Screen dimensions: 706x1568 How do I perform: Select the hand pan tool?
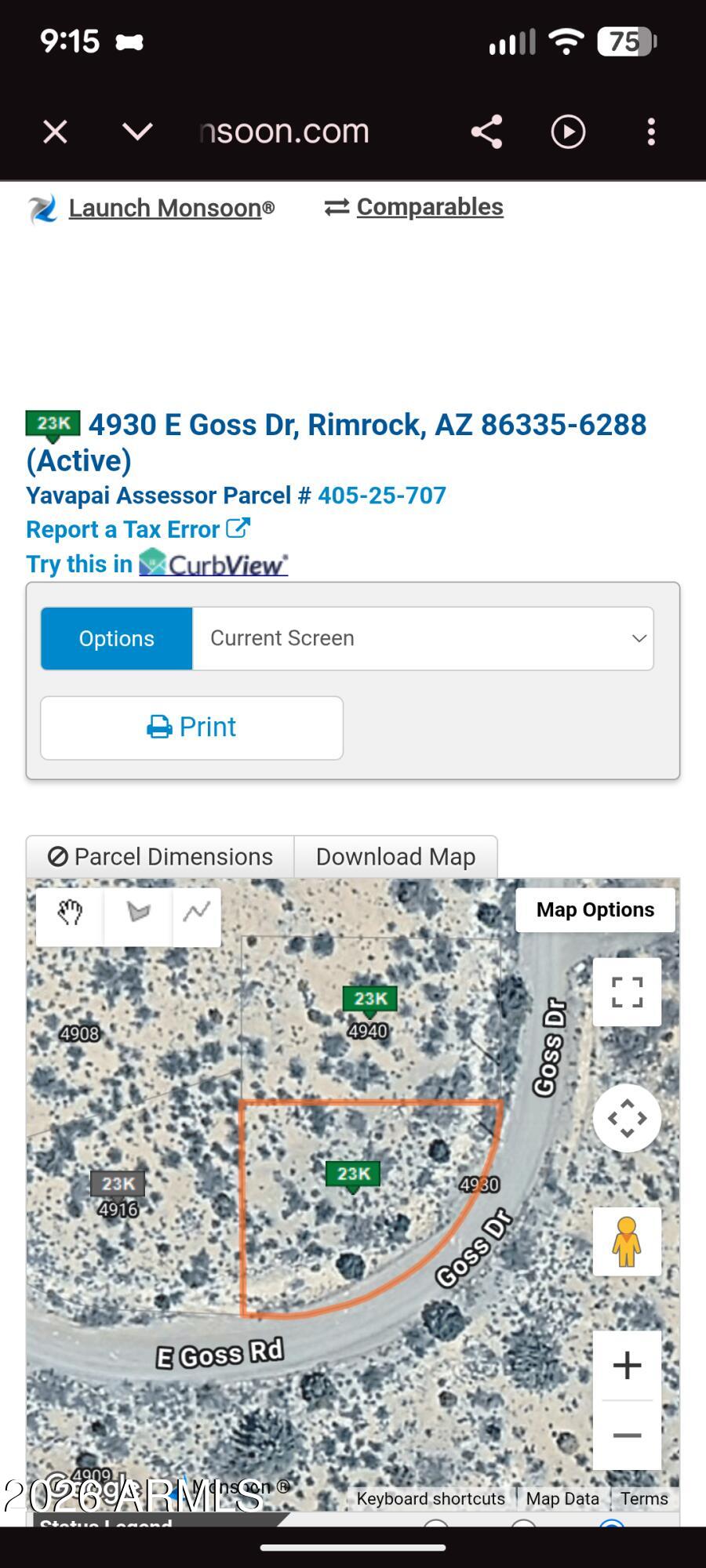click(x=70, y=913)
